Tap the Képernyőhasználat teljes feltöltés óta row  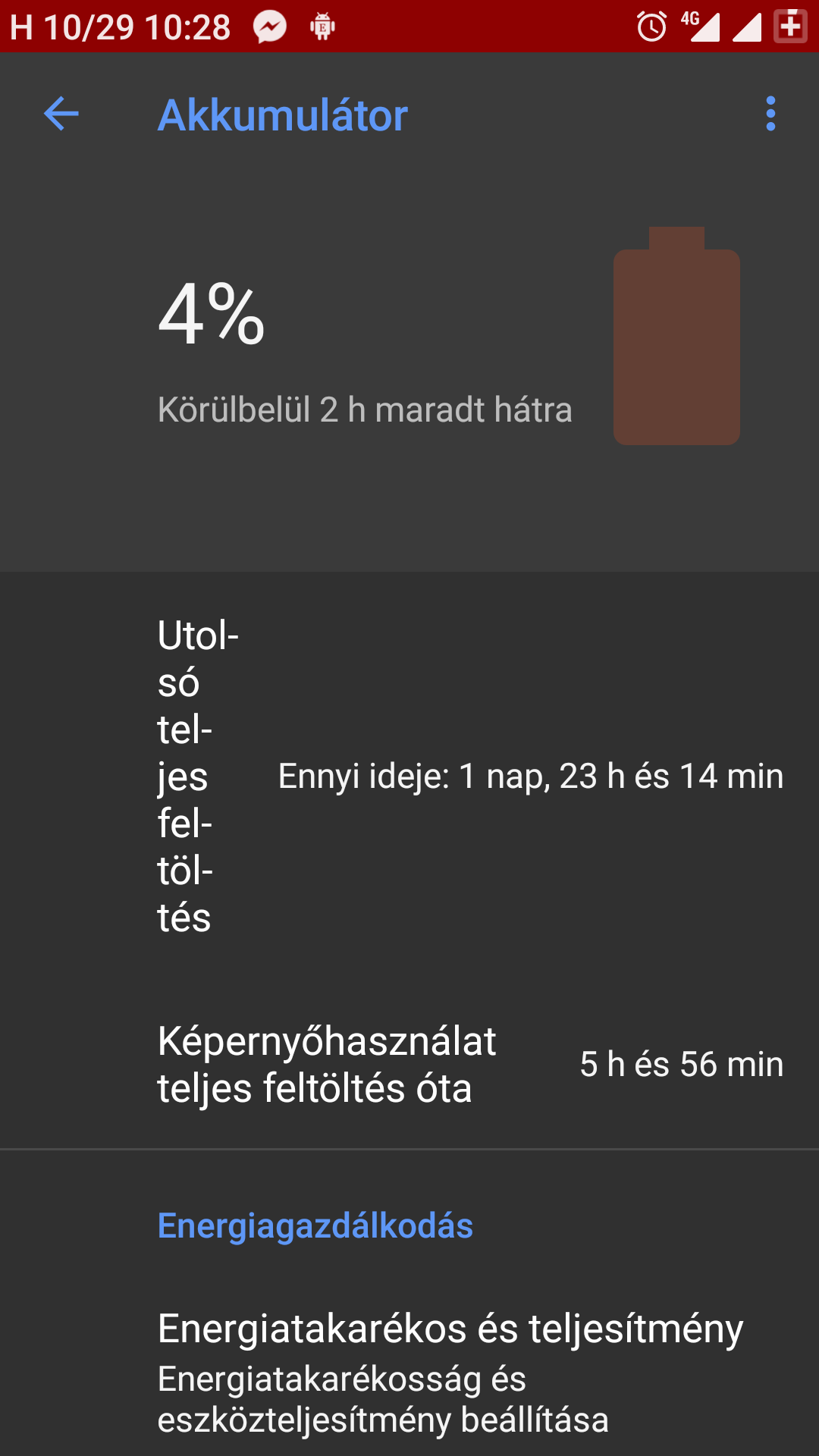coord(409,1065)
